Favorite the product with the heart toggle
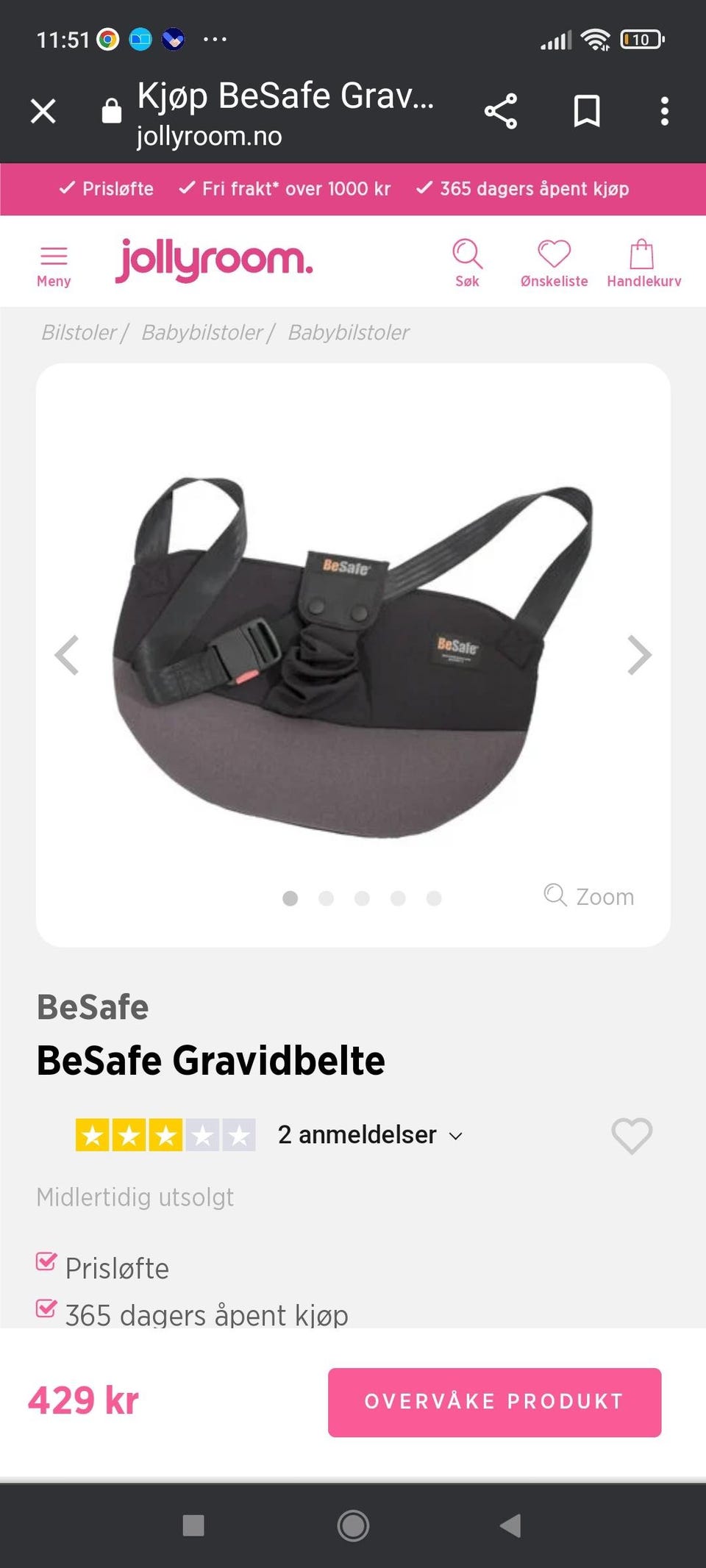Viewport: 706px width, 1568px height. click(x=631, y=1136)
